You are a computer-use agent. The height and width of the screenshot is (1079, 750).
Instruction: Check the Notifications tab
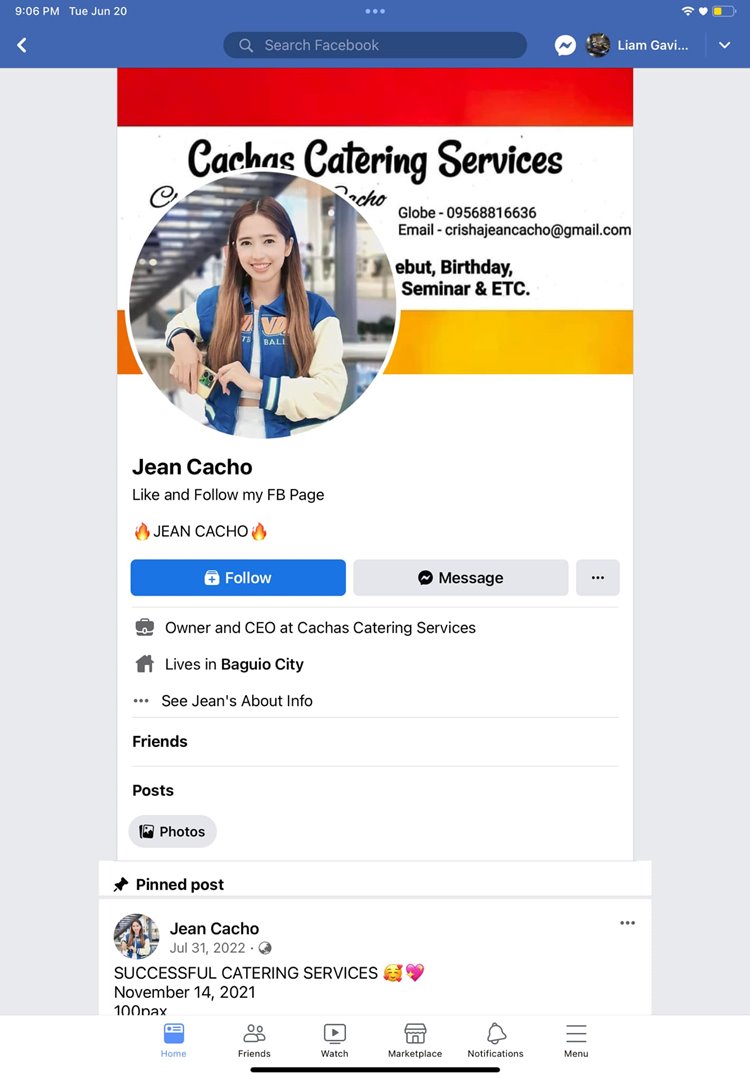pyautogui.click(x=495, y=1040)
